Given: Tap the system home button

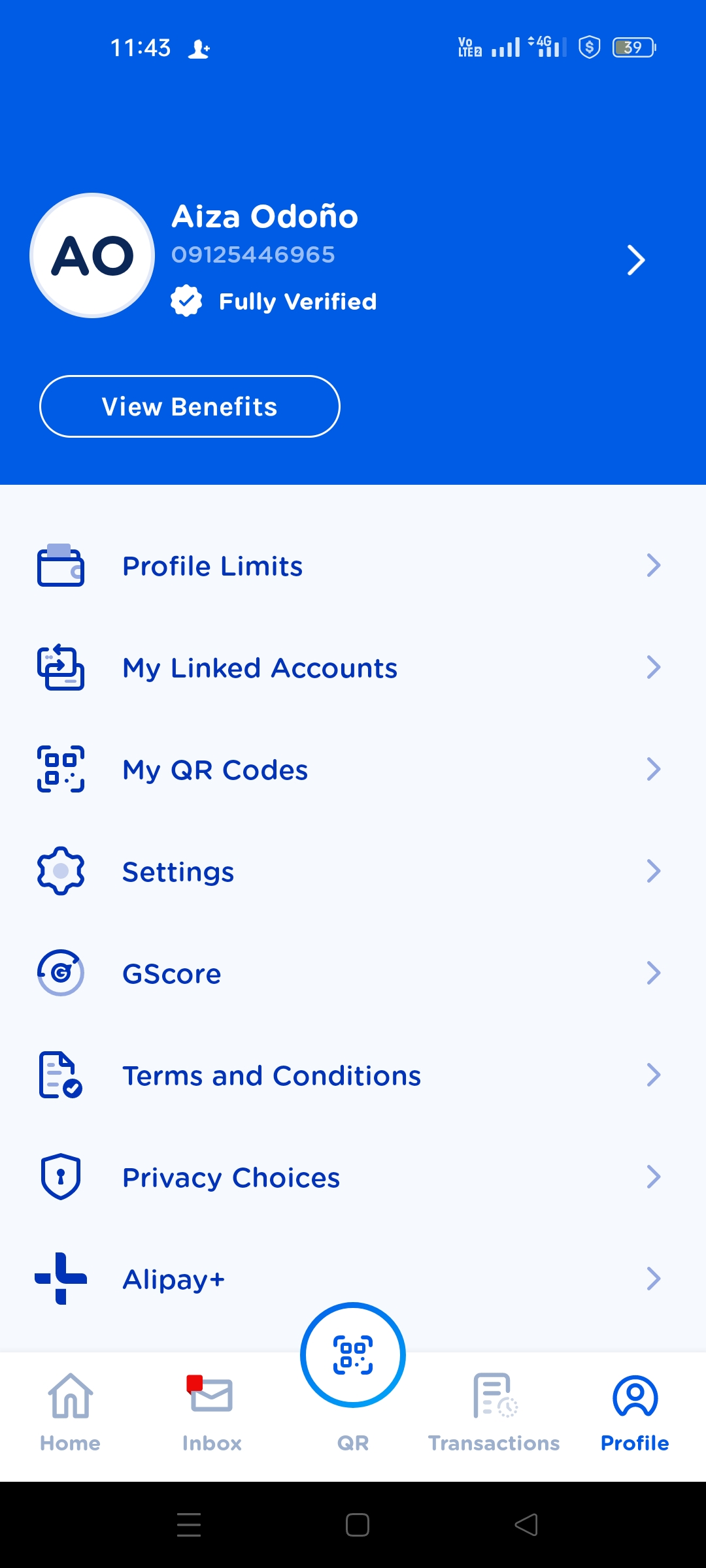Looking at the screenshot, I should tap(358, 1525).
